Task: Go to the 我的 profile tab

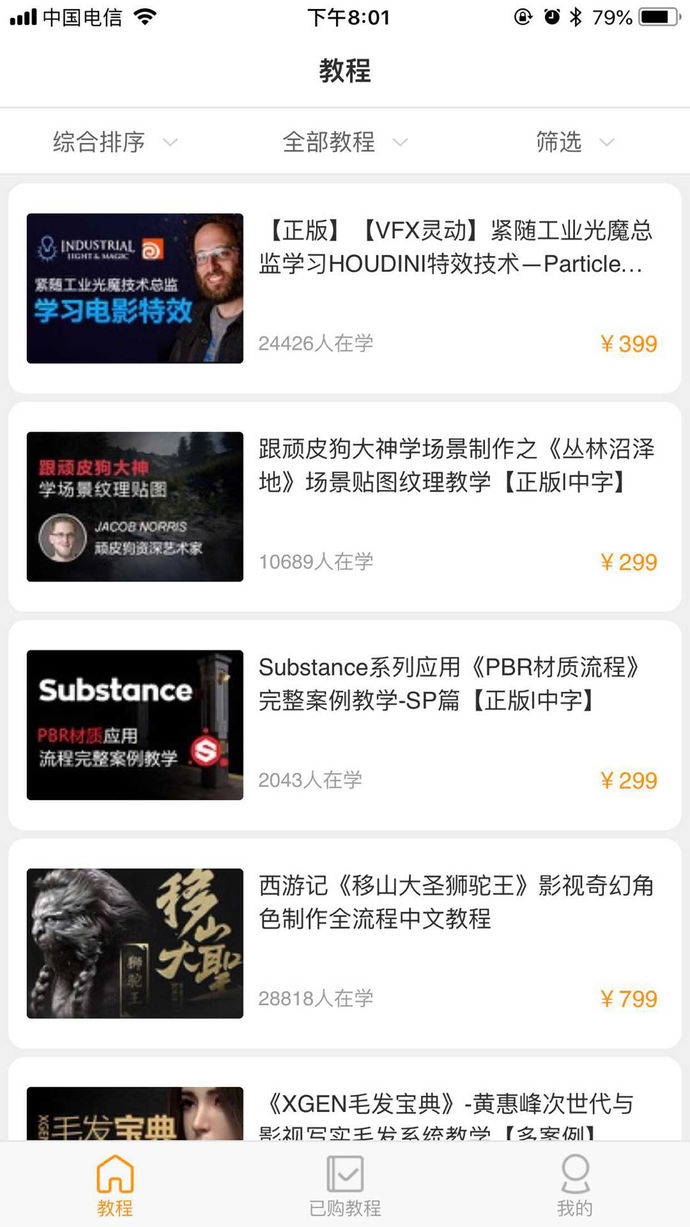Action: [x=575, y=1186]
